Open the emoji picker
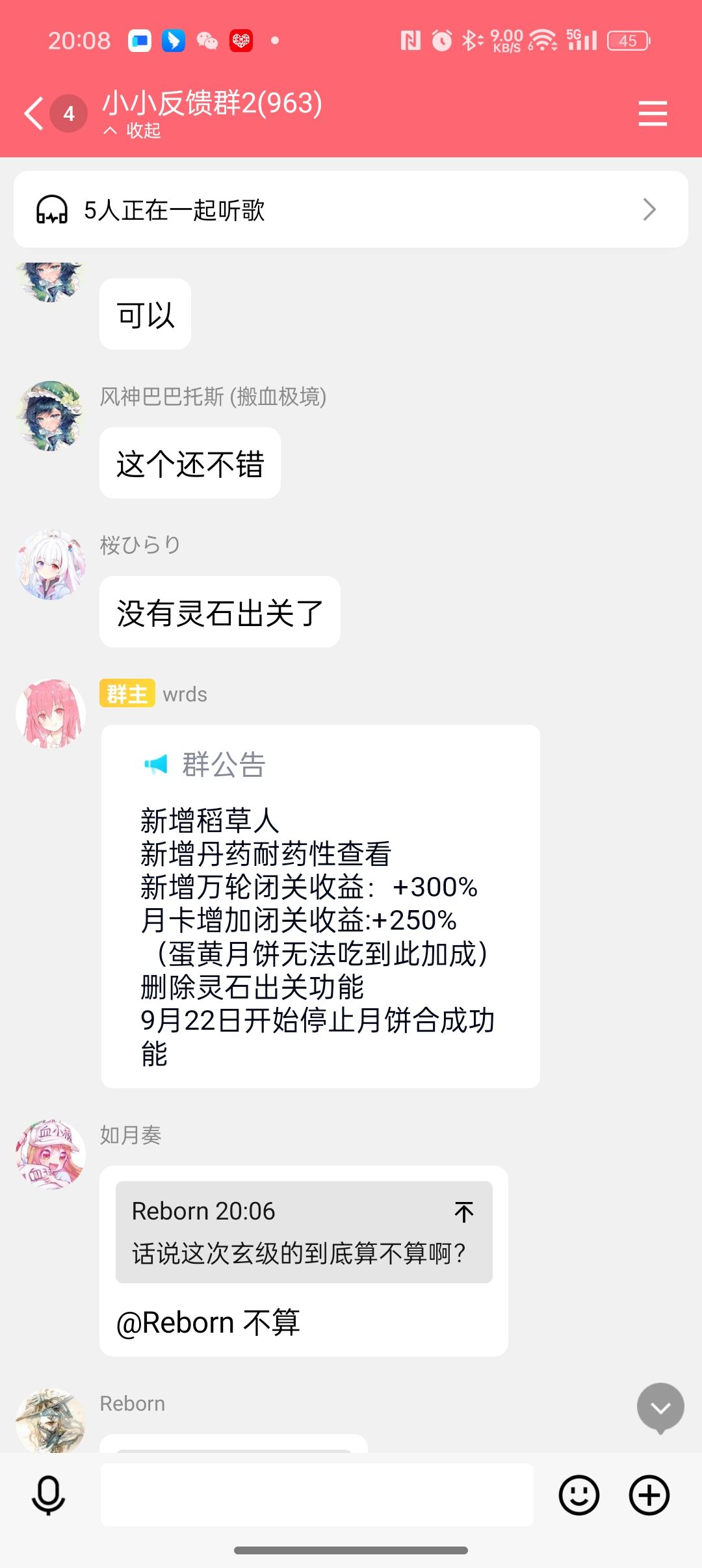The width and height of the screenshot is (702, 1568). coord(578,1495)
